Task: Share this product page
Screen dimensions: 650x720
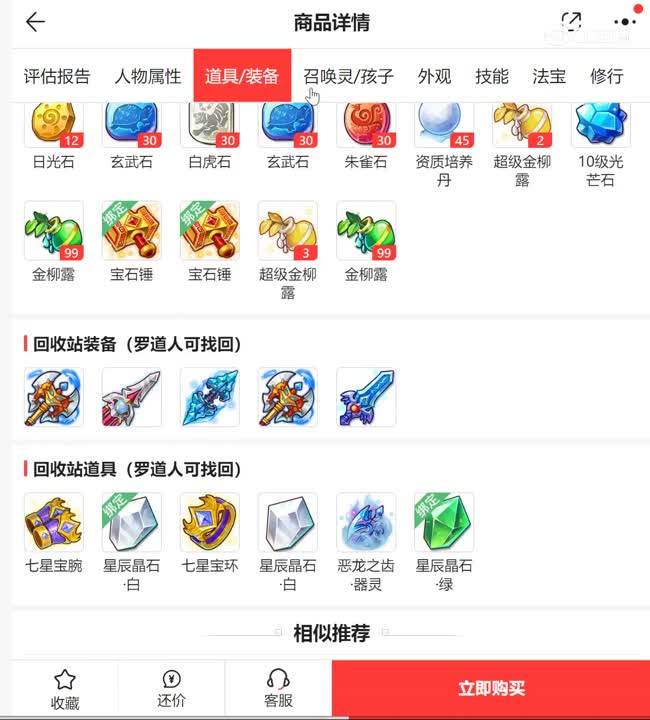Action: click(x=571, y=22)
